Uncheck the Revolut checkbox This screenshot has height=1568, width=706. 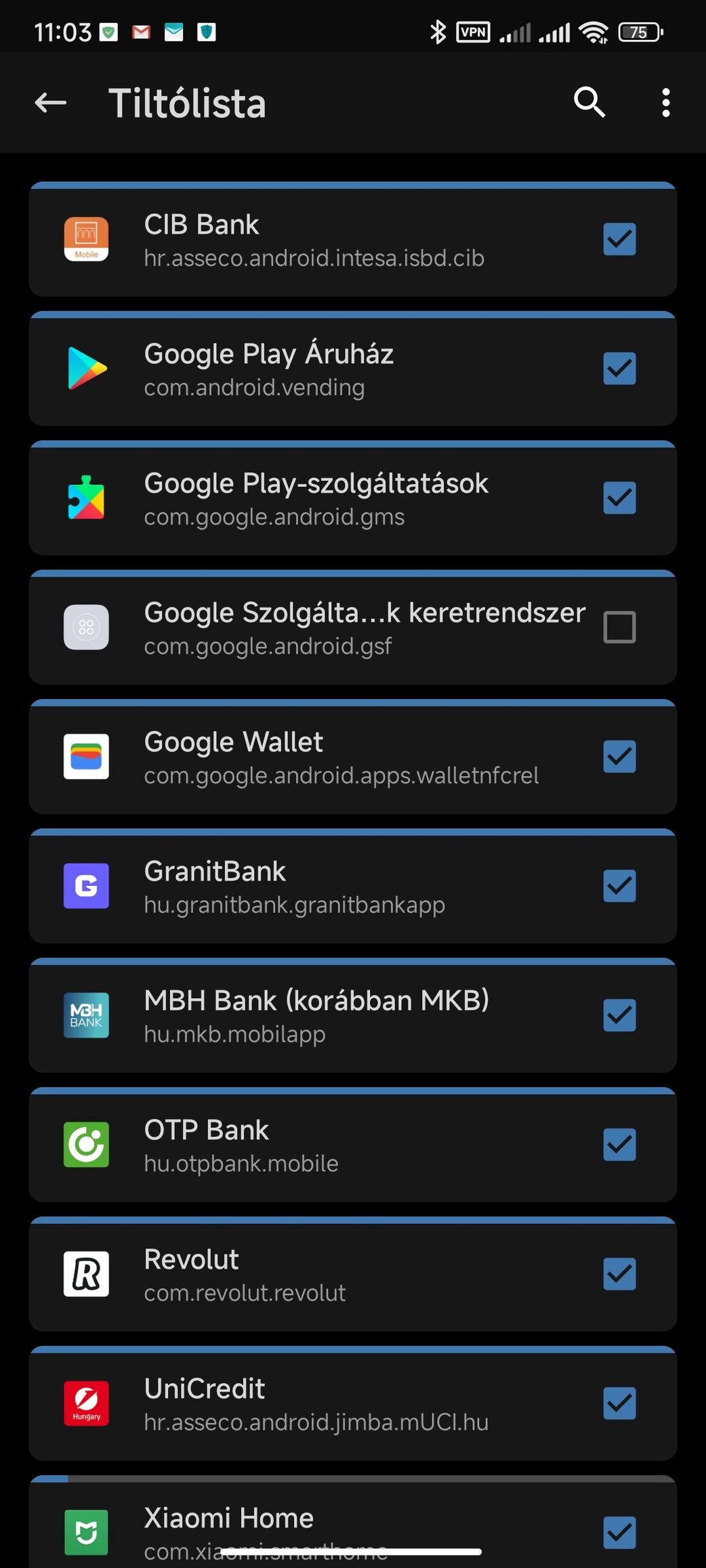619,1274
